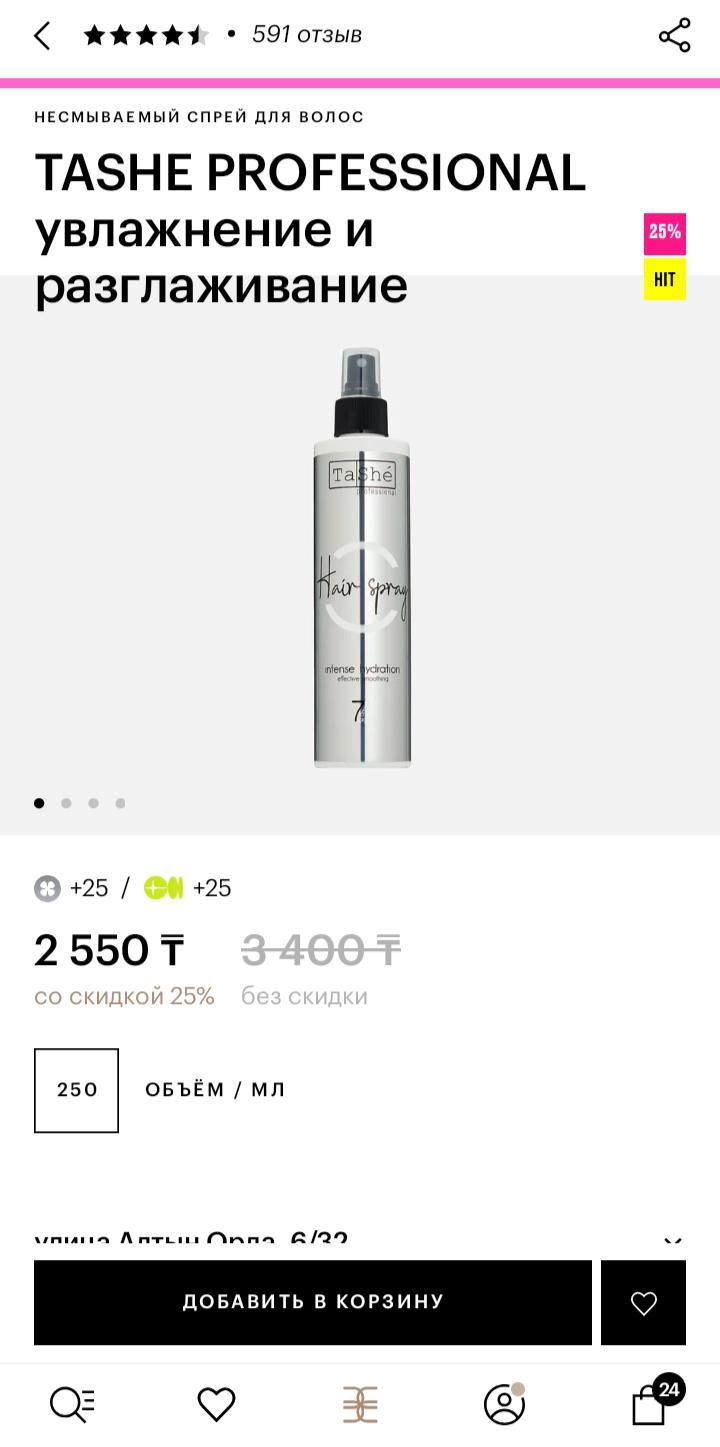Expand the улица Алтын Орда address chevron
720x1447 pixels.
point(673,1242)
